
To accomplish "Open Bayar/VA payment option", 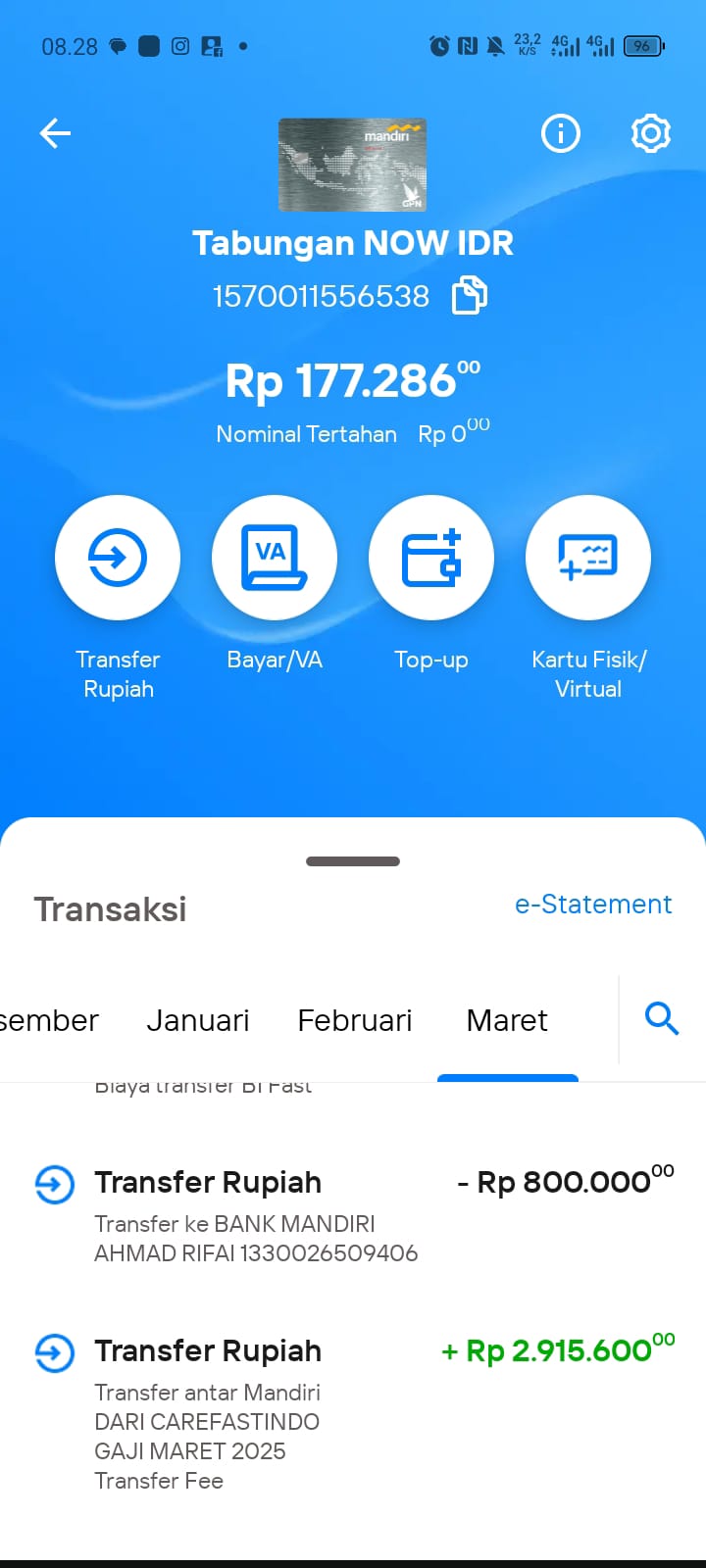I will 275,558.
